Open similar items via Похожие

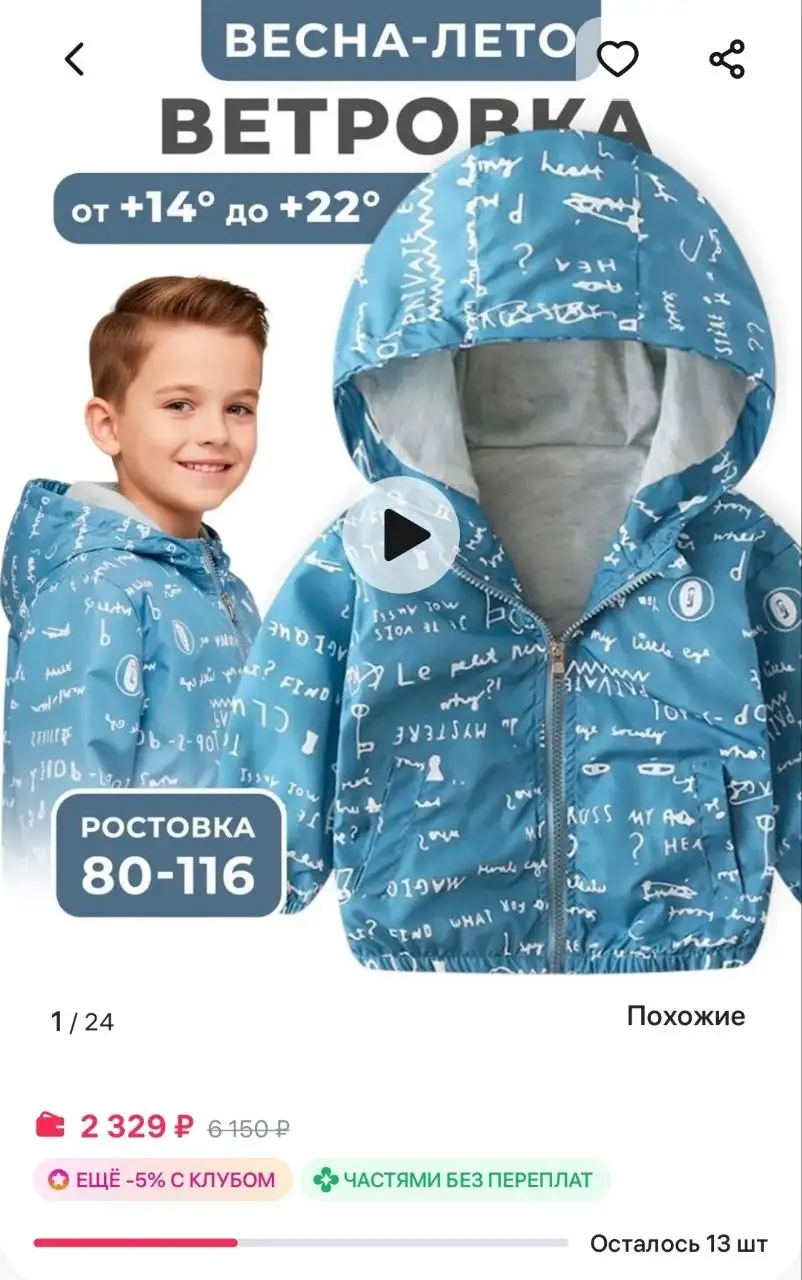686,1016
